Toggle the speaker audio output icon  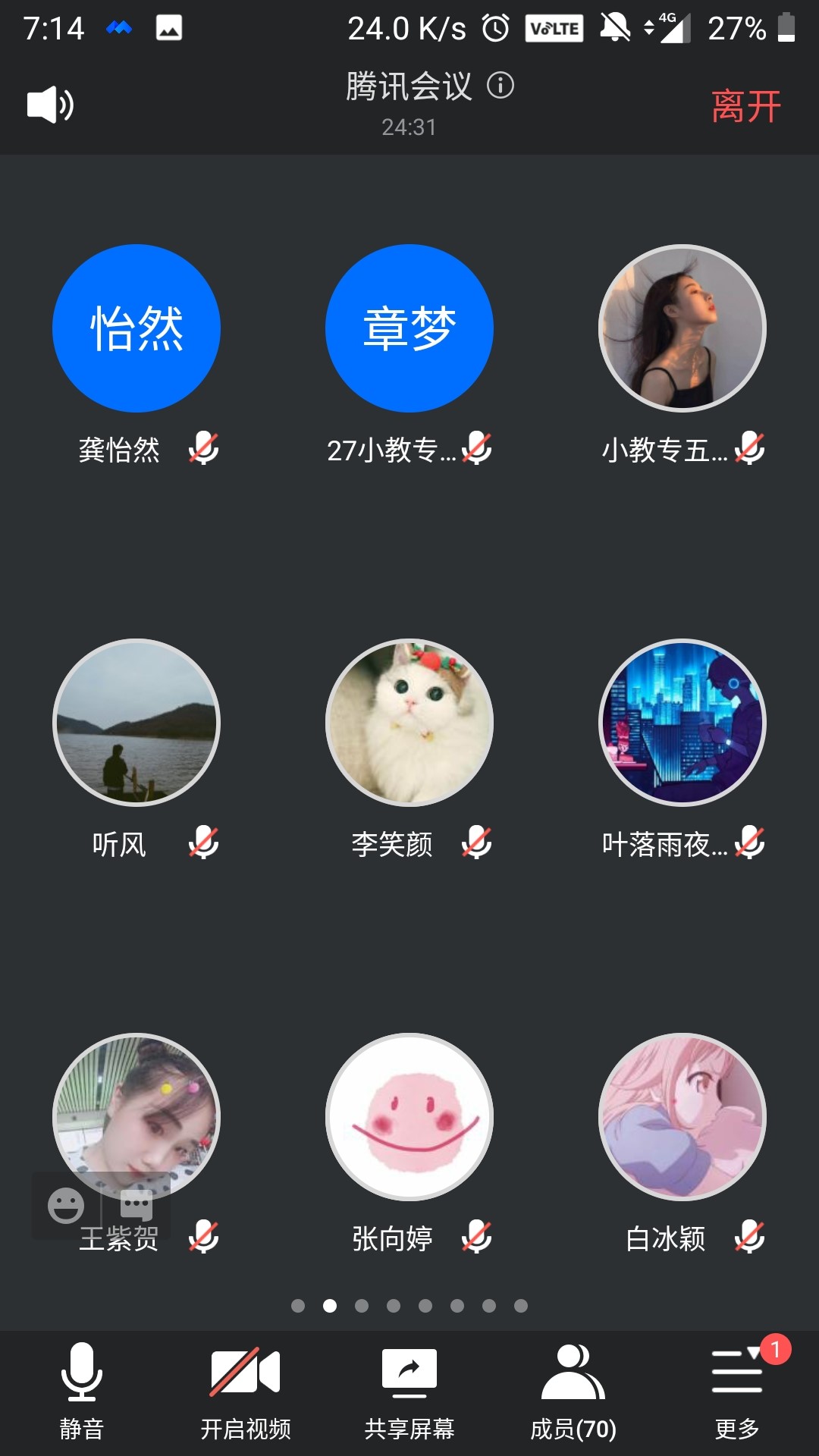point(50,105)
